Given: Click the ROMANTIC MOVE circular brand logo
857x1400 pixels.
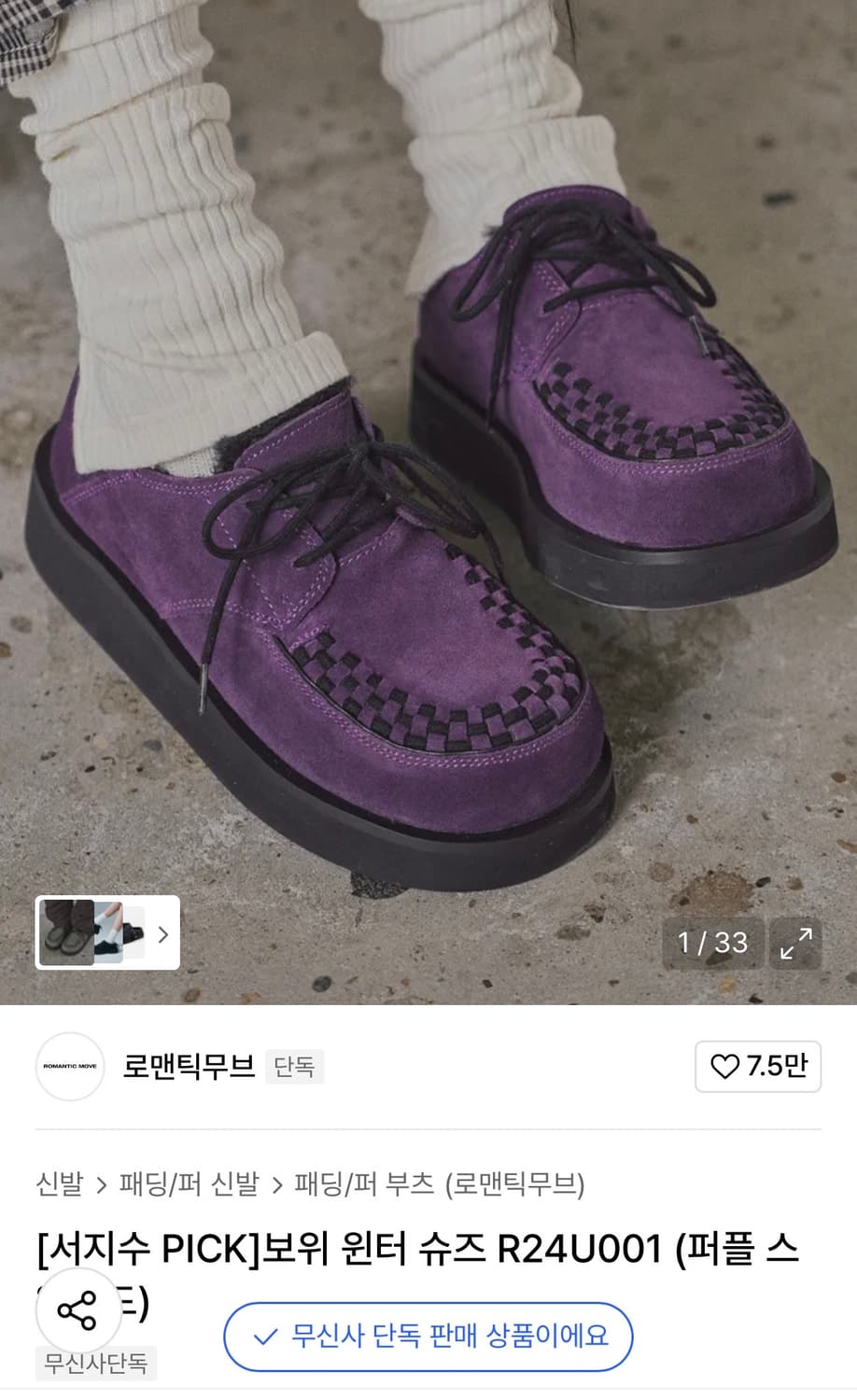Looking at the screenshot, I should tap(70, 1067).
